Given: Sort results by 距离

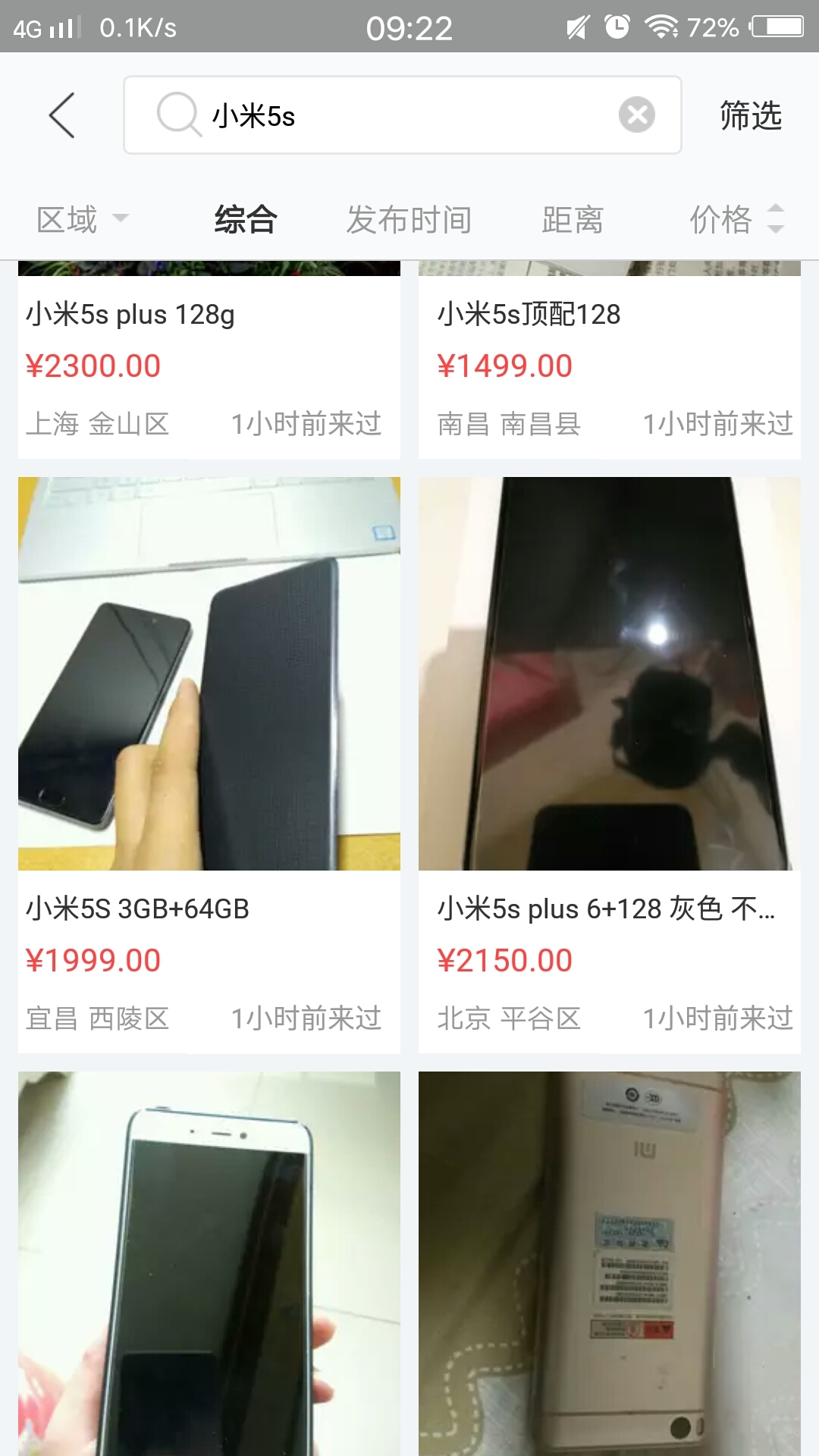Looking at the screenshot, I should click(x=573, y=220).
